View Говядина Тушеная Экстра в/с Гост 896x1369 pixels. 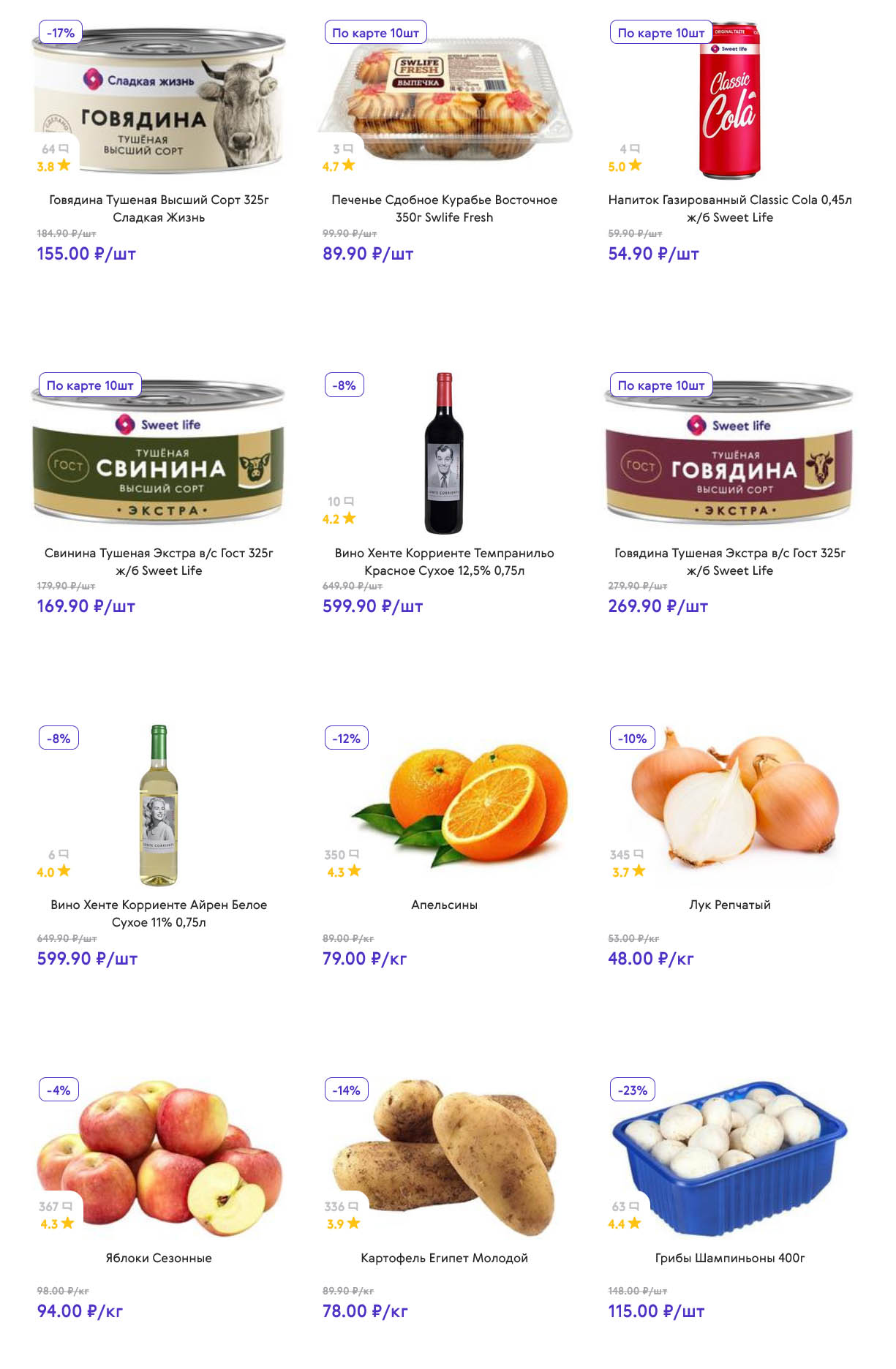coord(729,561)
